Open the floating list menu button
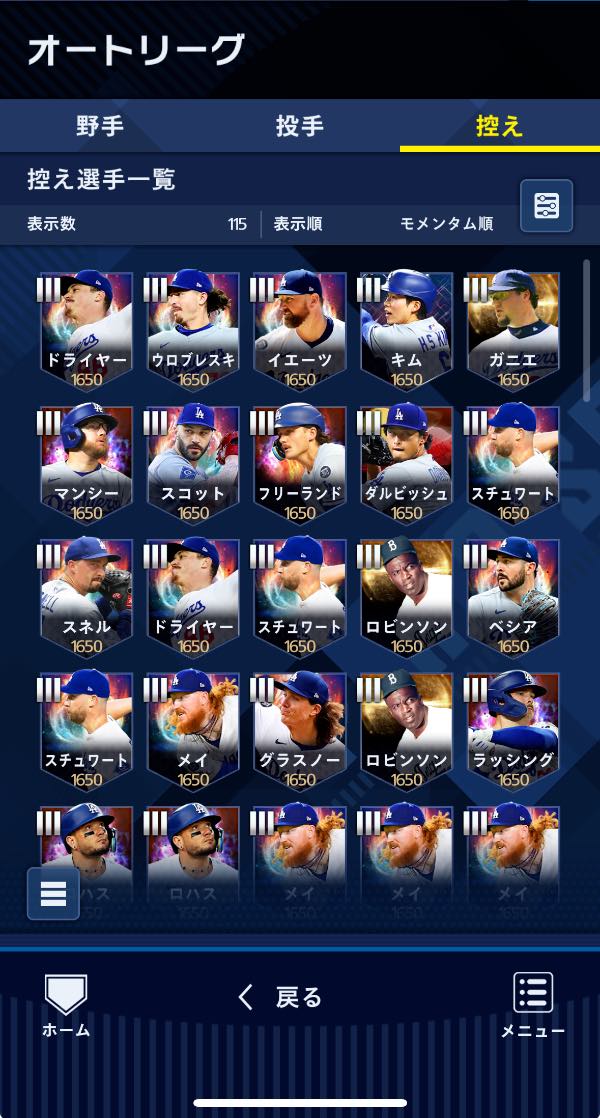600x1118 pixels. (x=53, y=892)
